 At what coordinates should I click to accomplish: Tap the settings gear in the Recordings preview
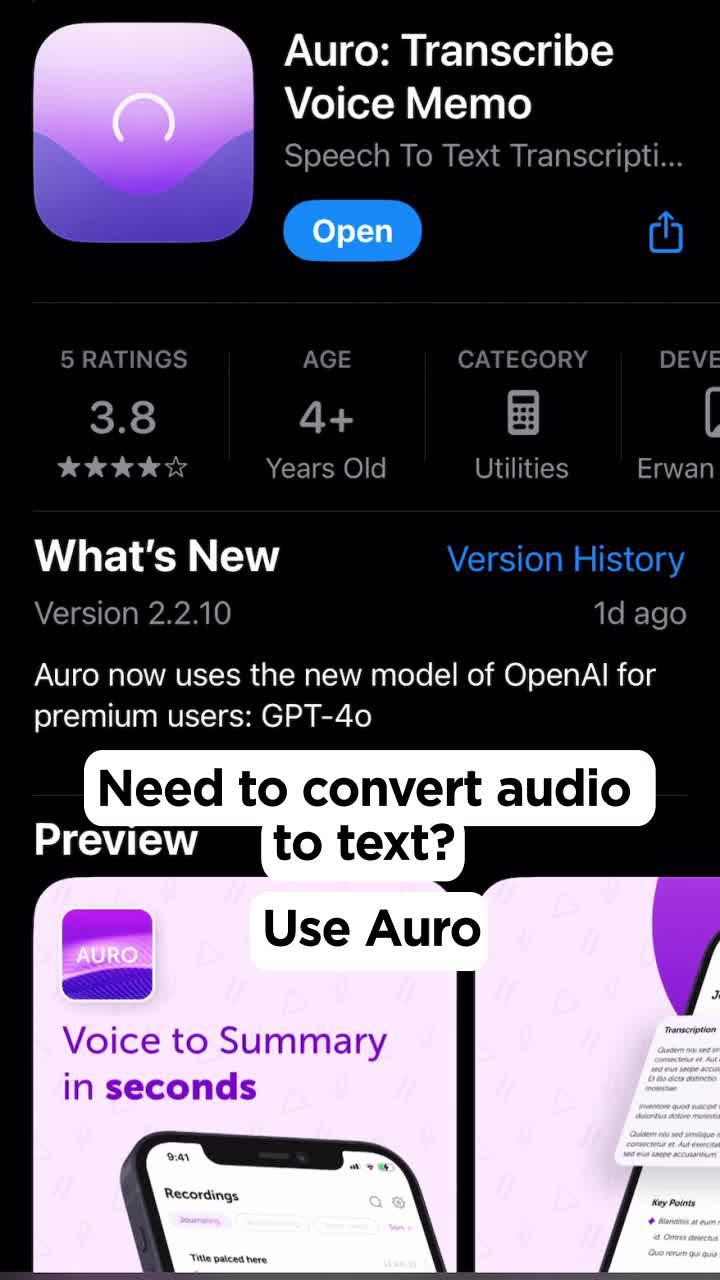click(x=396, y=1203)
